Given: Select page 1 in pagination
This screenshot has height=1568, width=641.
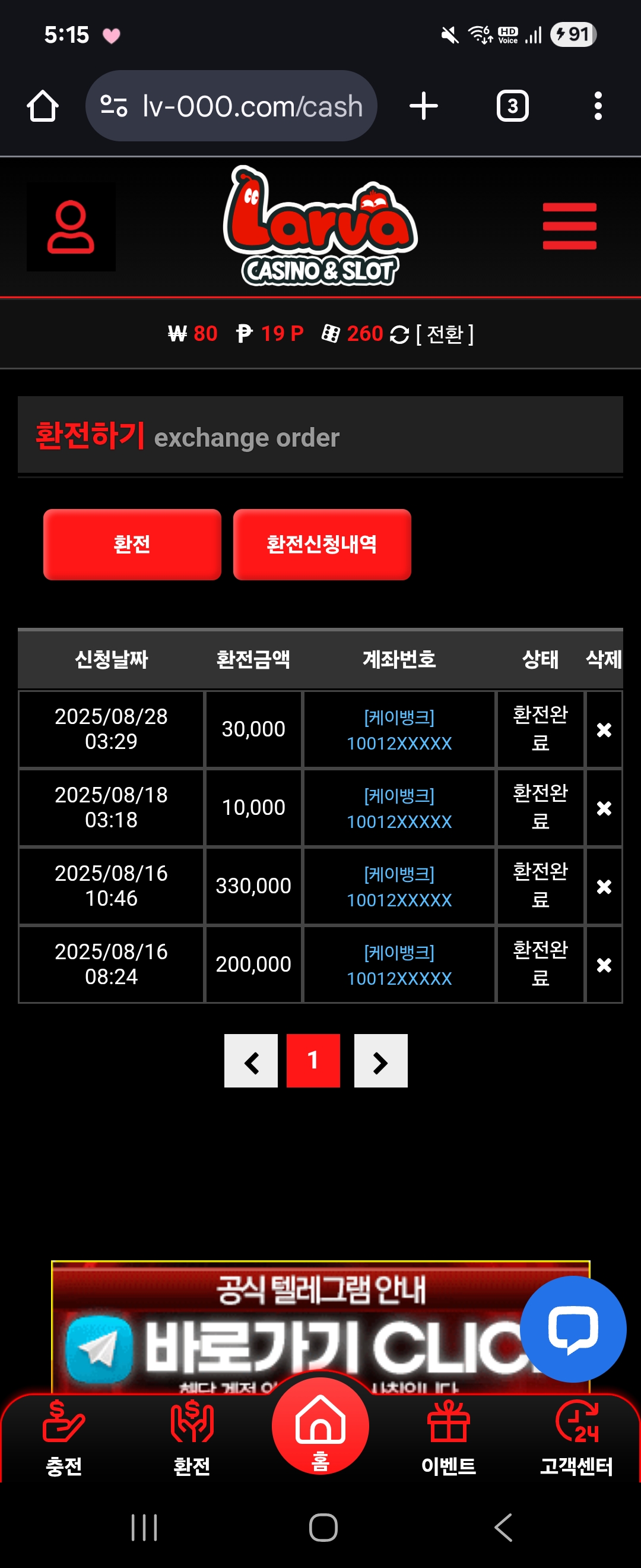Looking at the screenshot, I should [x=313, y=1061].
